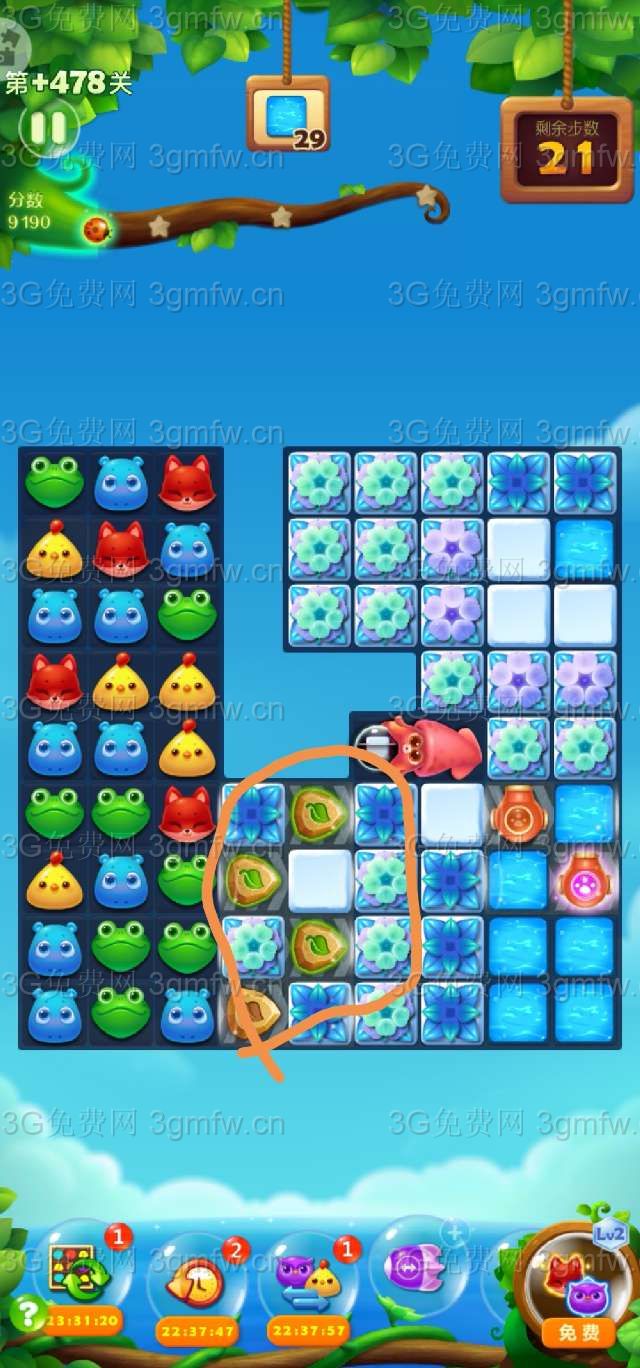
Task: Open the green question mark help
Action: [x=27, y=1311]
